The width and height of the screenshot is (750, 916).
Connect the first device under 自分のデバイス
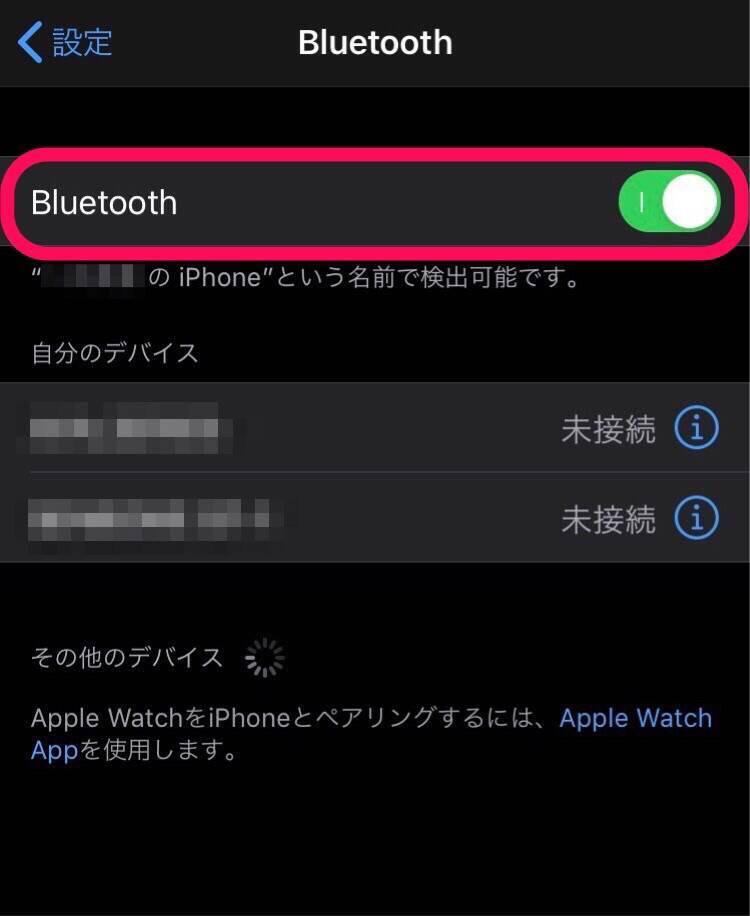coord(300,428)
